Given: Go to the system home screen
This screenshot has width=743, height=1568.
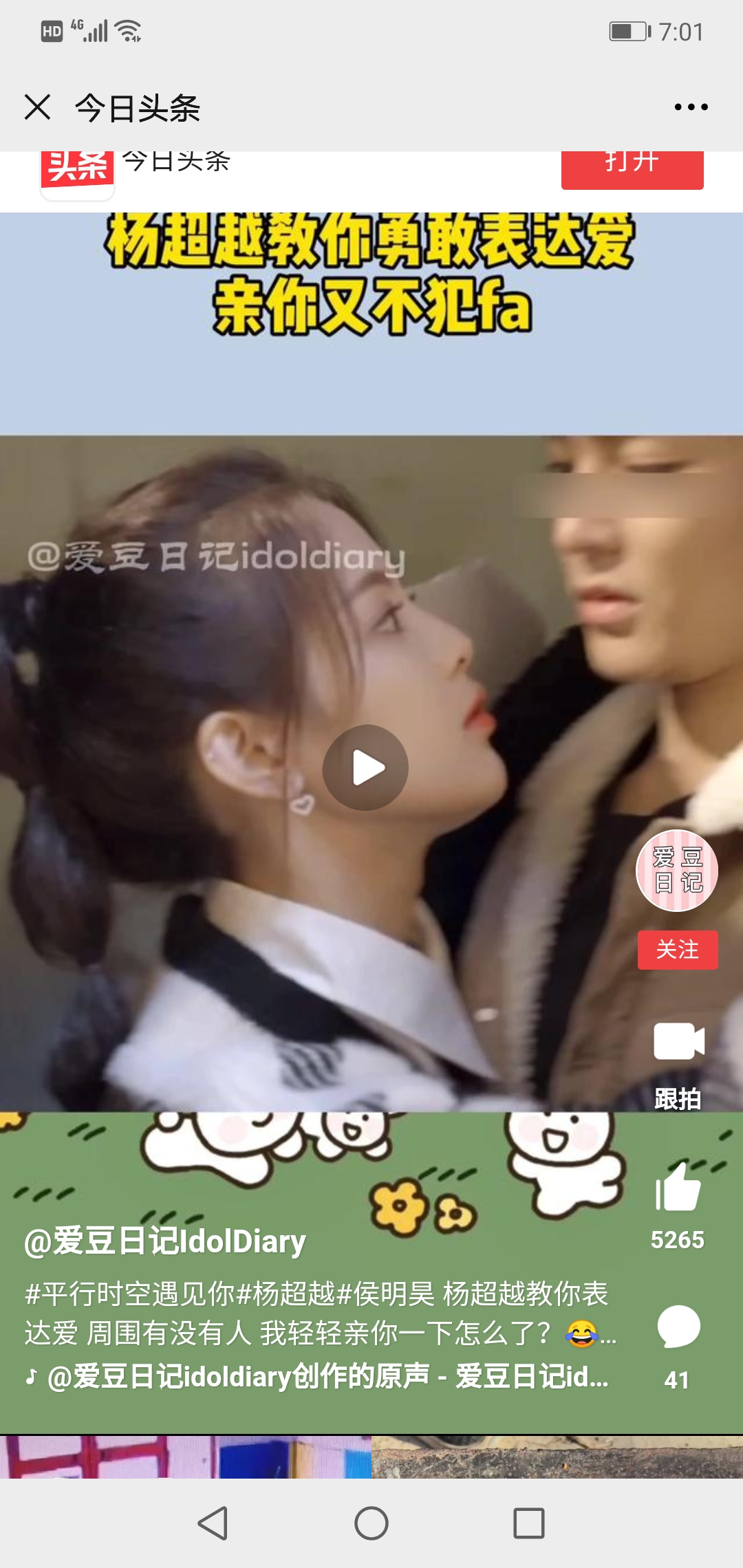Looking at the screenshot, I should pyautogui.click(x=371, y=1523).
